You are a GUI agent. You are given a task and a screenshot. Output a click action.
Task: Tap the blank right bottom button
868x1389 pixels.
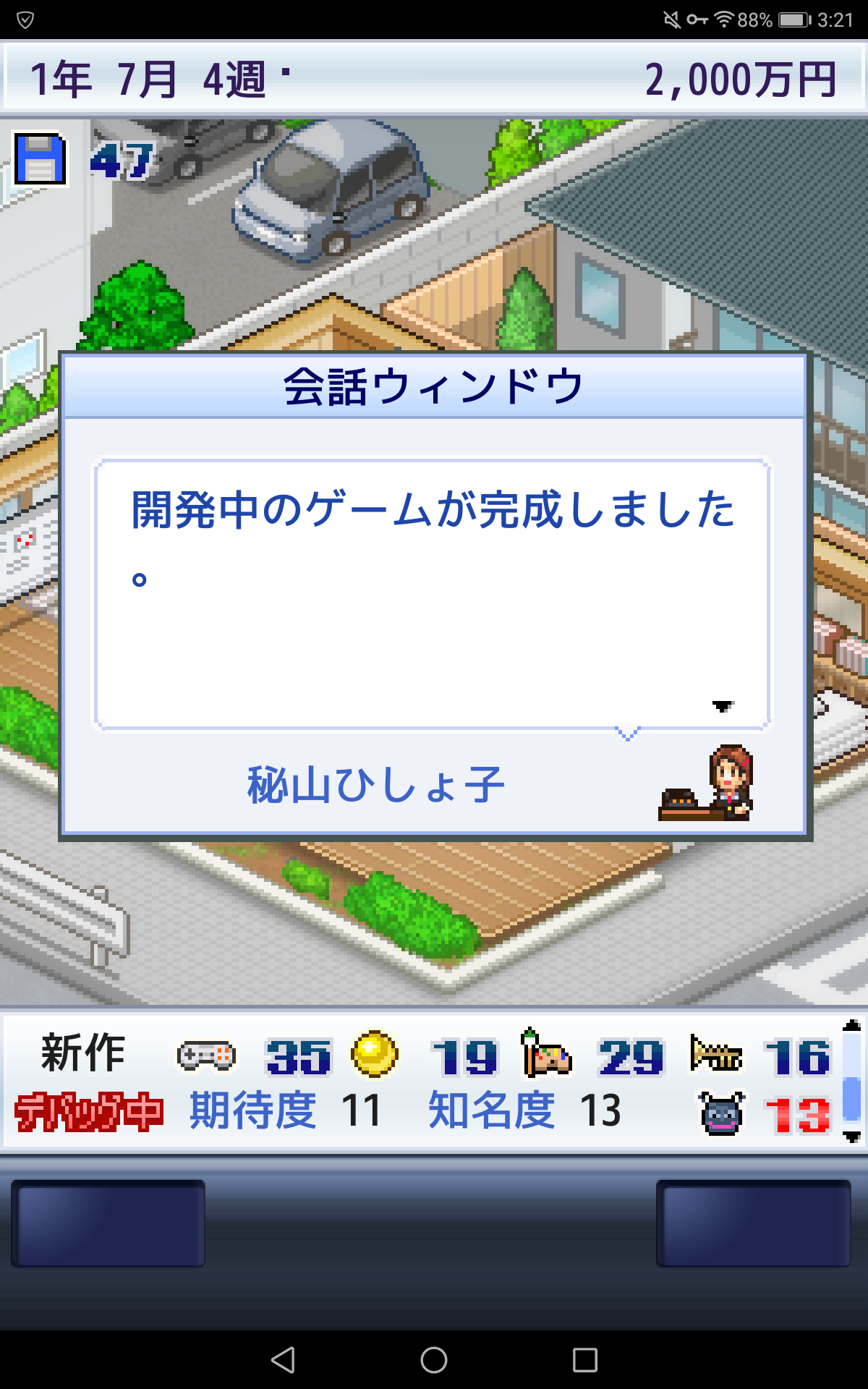click(754, 1223)
